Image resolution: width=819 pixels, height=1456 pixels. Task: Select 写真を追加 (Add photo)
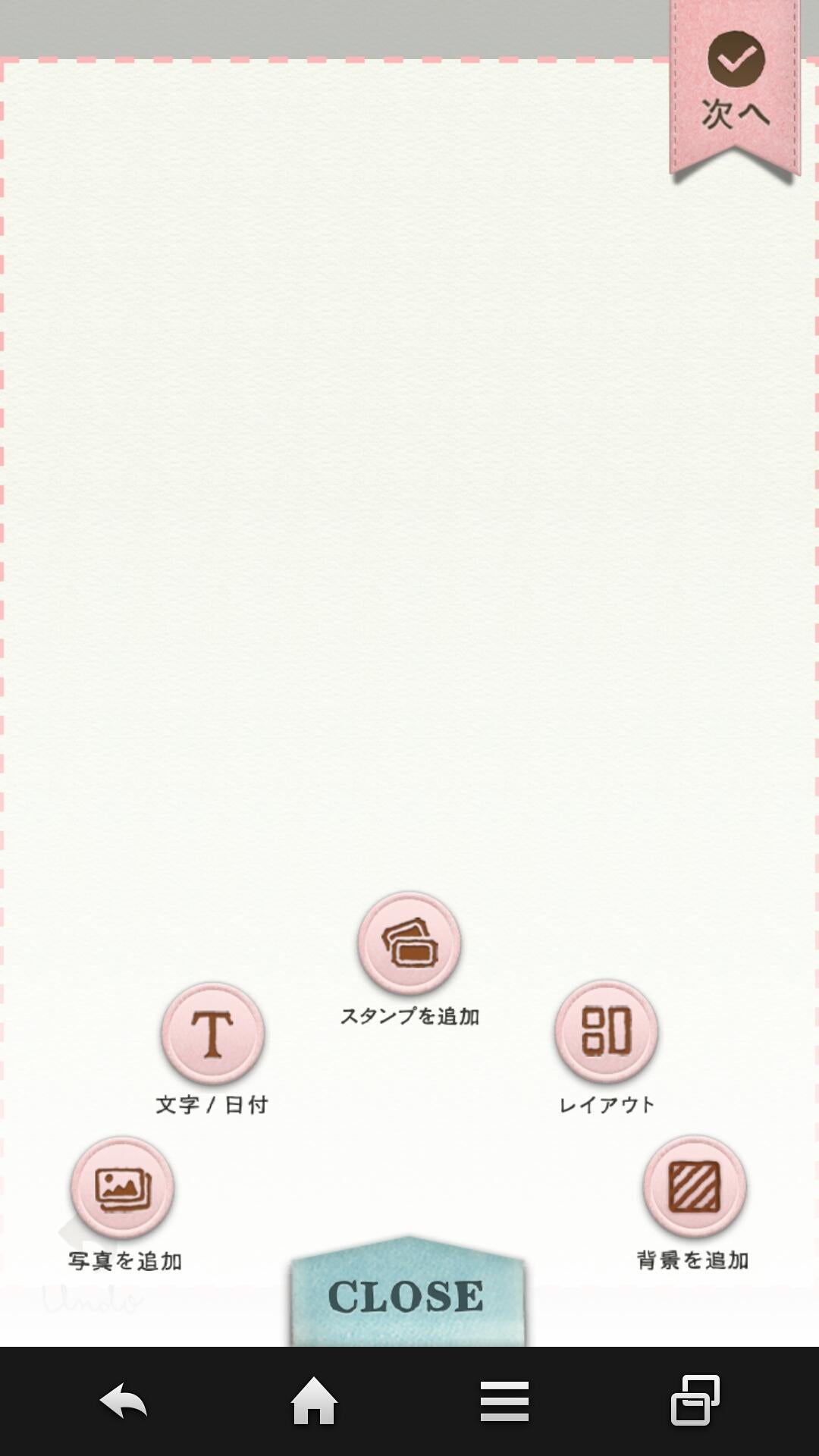122,1188
